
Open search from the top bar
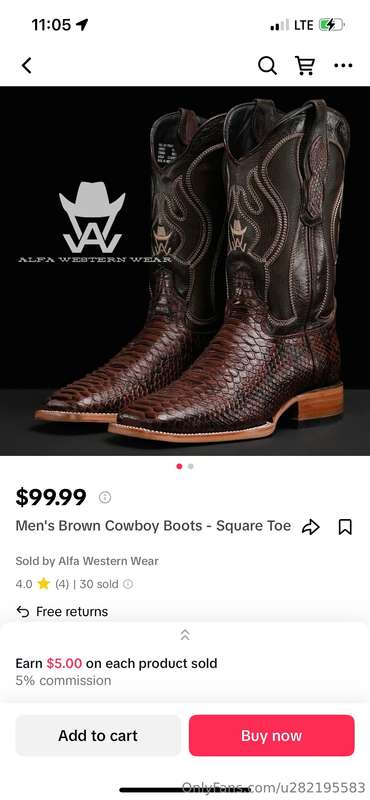pos(267,65)
